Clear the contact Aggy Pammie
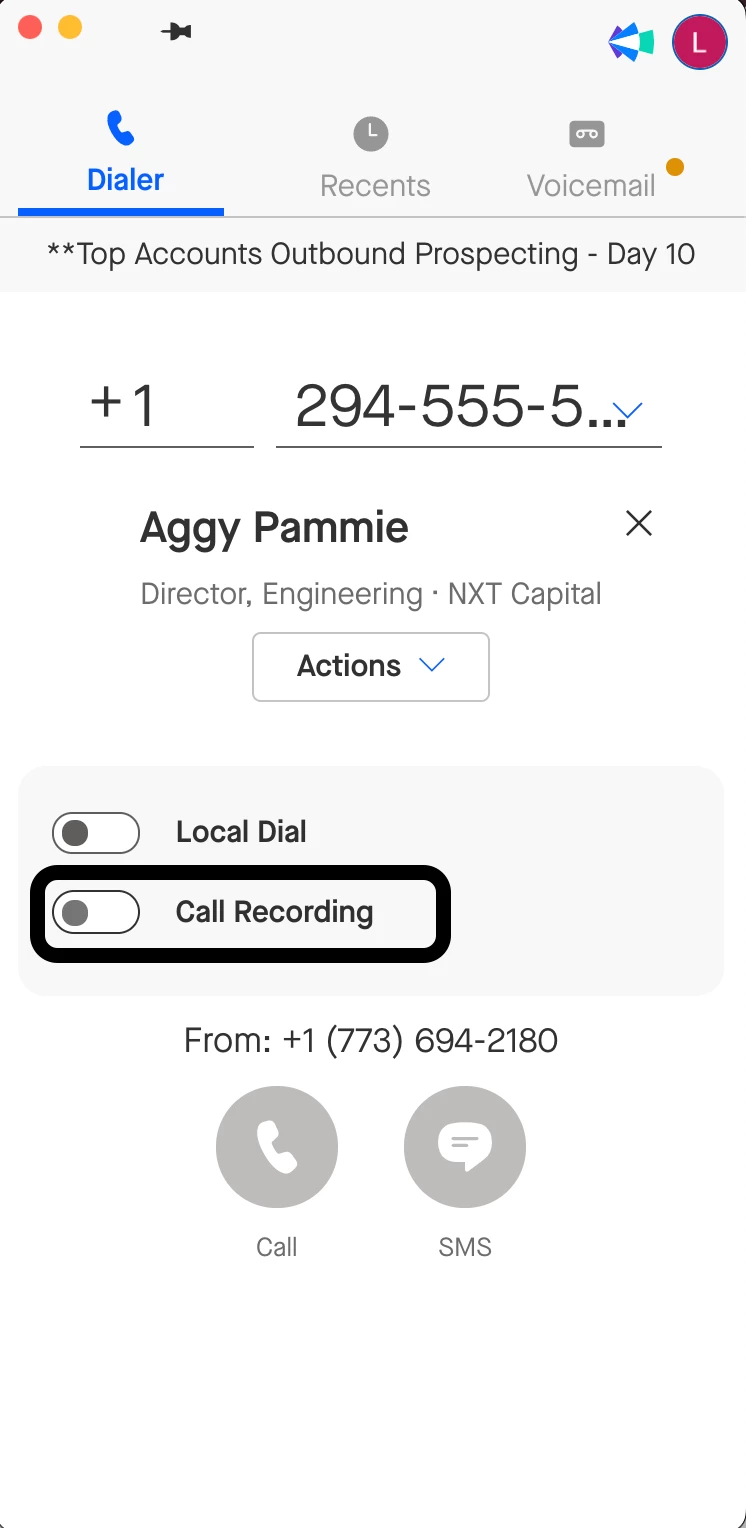The image size is (746, 1528). [x=638, y=523]
